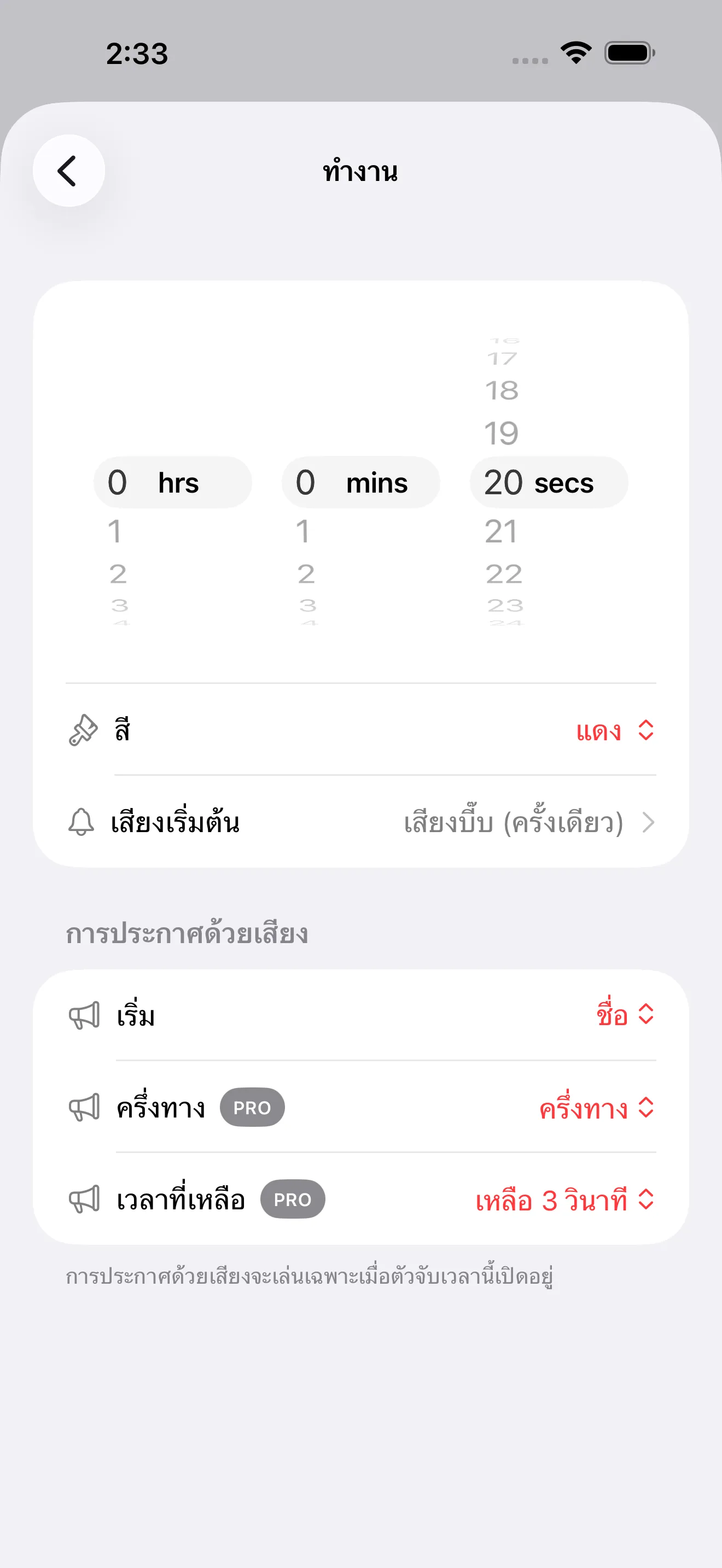
Task: Select 21 on the seconds wheel
Action: [502, 531]
